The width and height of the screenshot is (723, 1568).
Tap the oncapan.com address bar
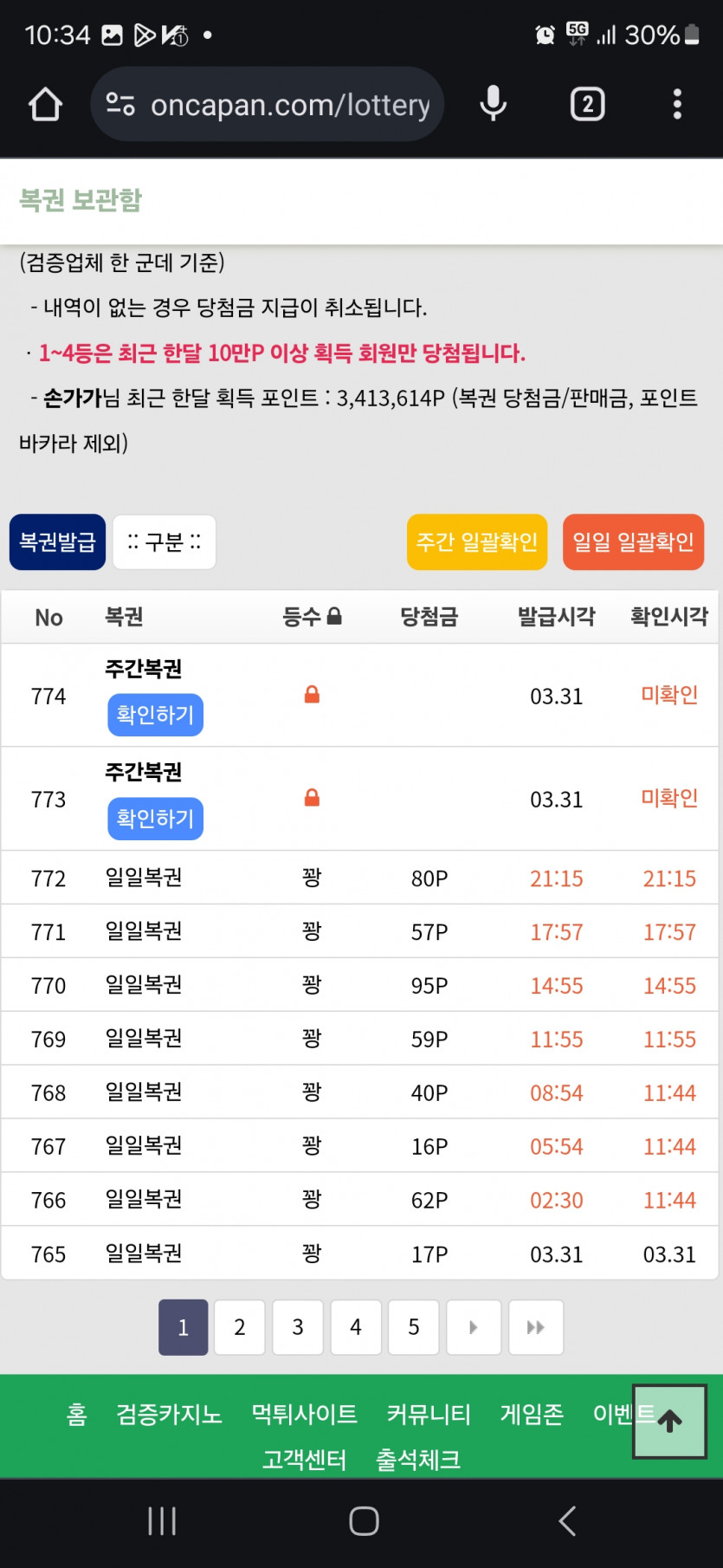268,105
